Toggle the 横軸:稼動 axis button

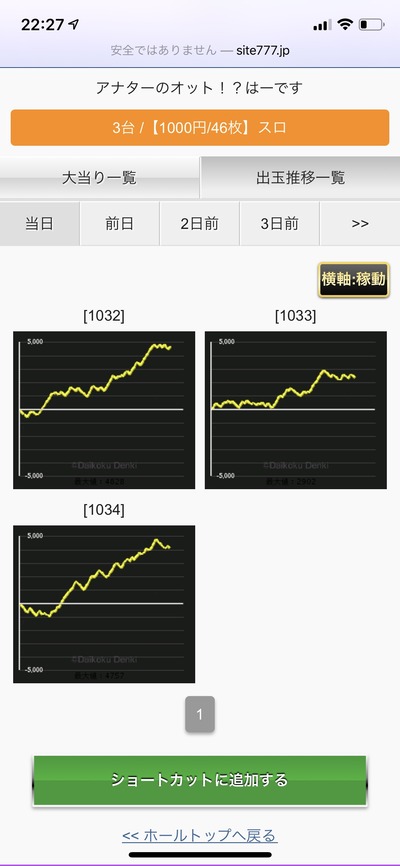354,280
